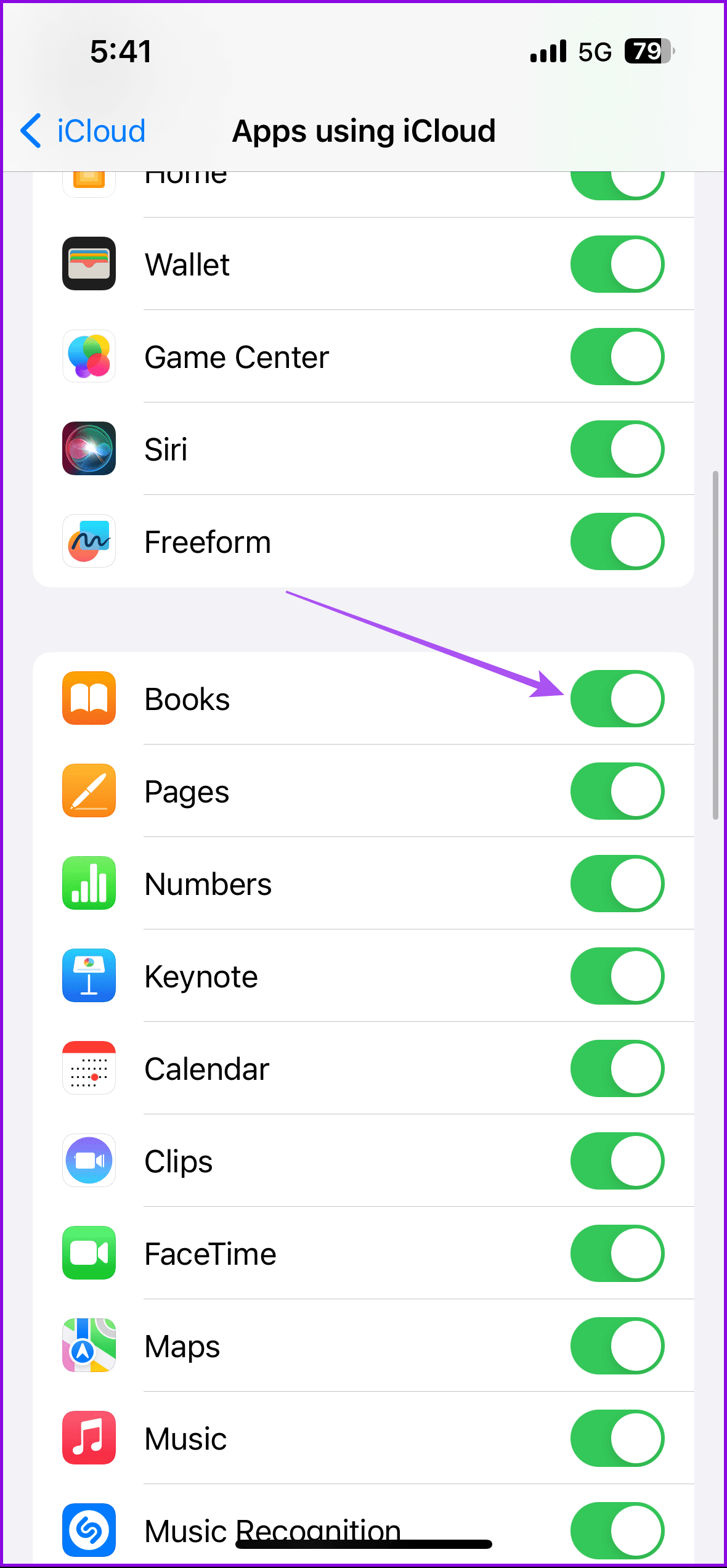Turn off the Pages toggle

(x=617, y=791)
